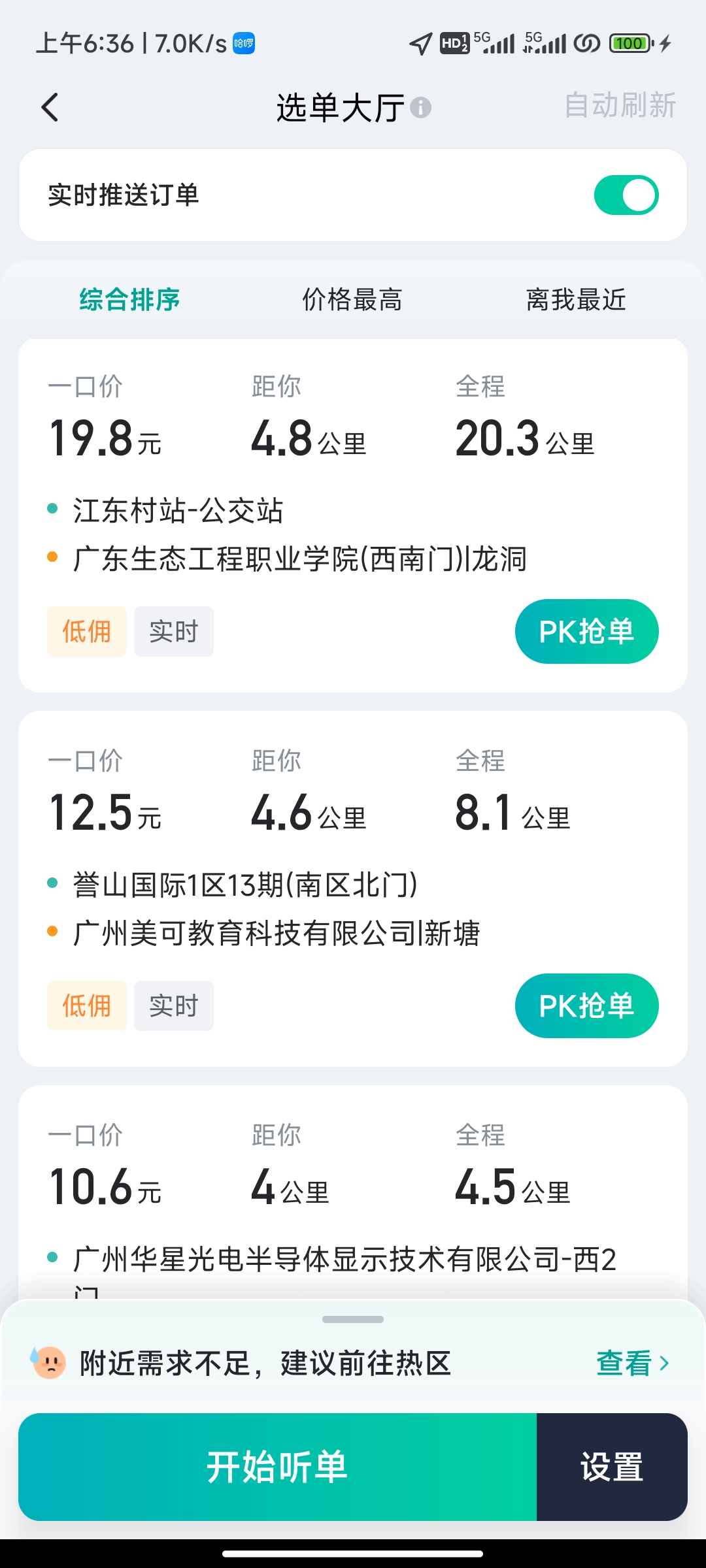Toggle the 实时 tag on the 12.5元 order
This screenshot has height=1568, width=706.
(x=173, y=1005)
